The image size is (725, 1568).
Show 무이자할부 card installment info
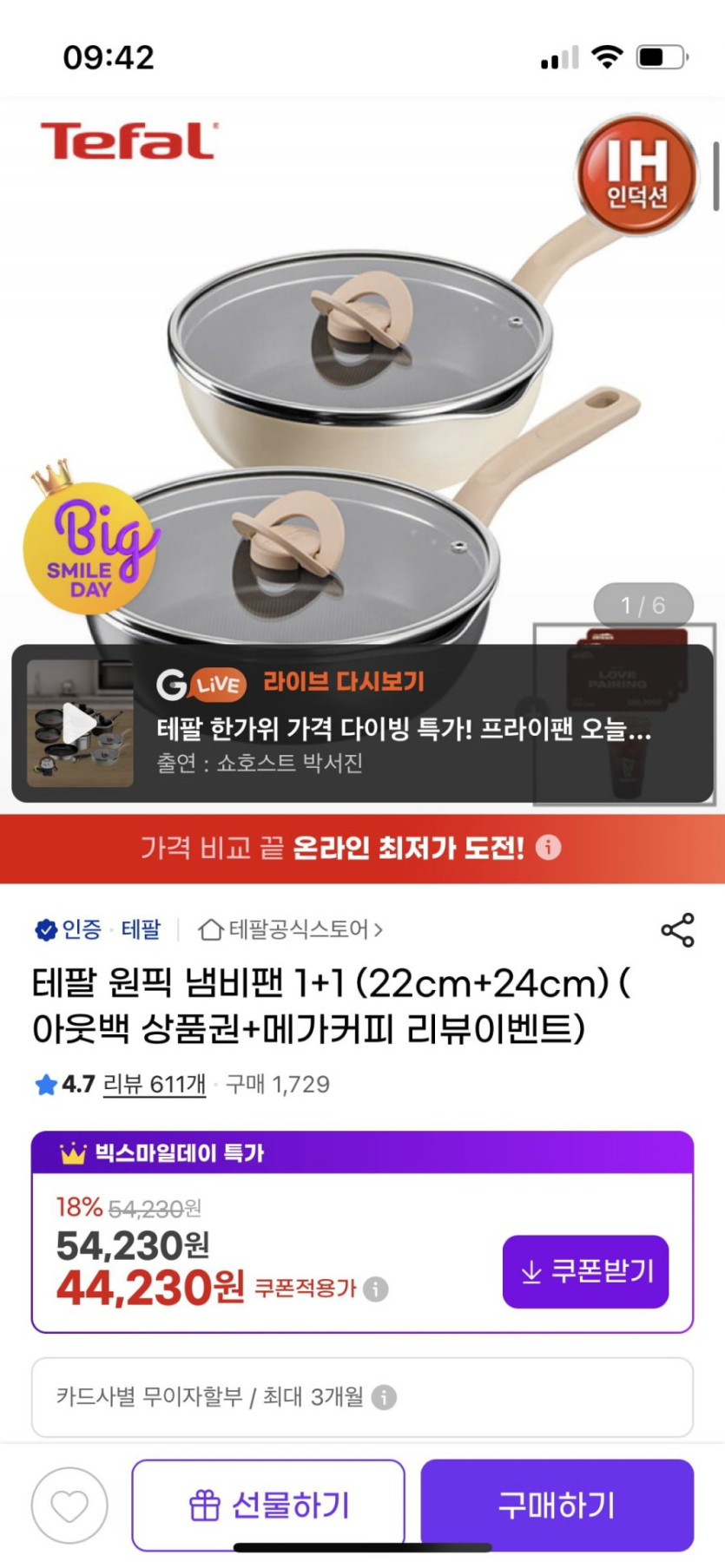pyautogui.click(x=384, y=1396)
